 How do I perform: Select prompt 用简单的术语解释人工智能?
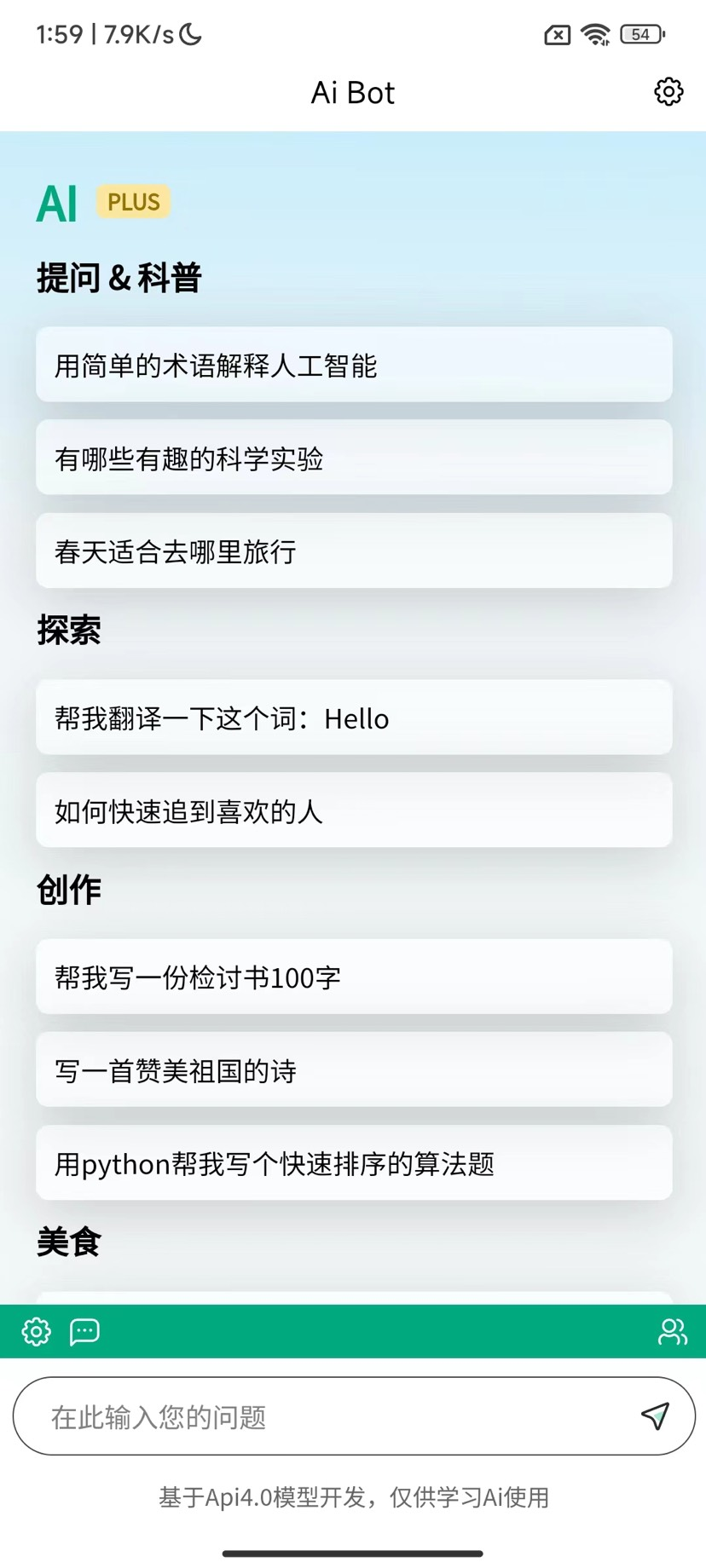coord(354,365)
